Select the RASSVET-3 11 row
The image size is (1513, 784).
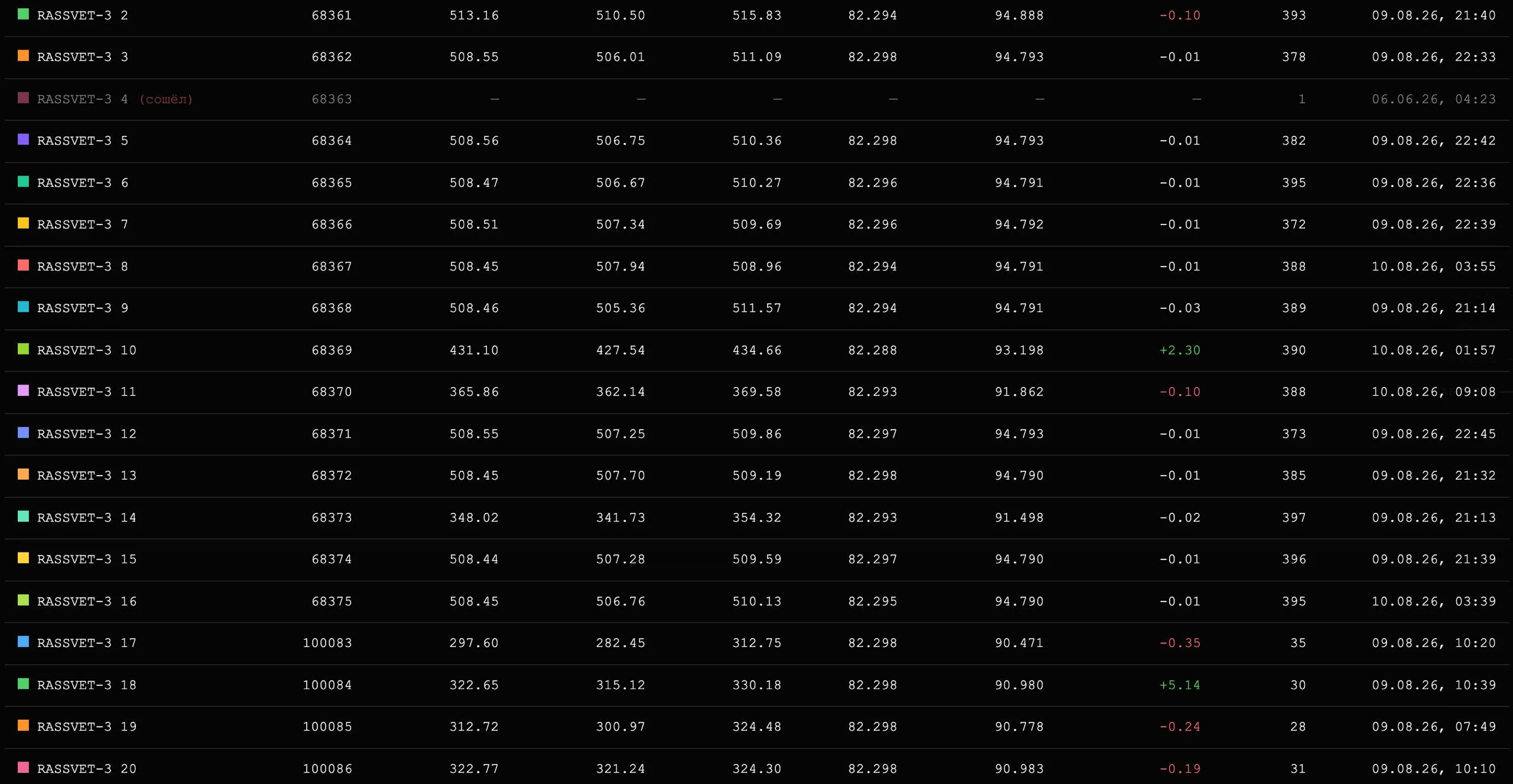756,392
